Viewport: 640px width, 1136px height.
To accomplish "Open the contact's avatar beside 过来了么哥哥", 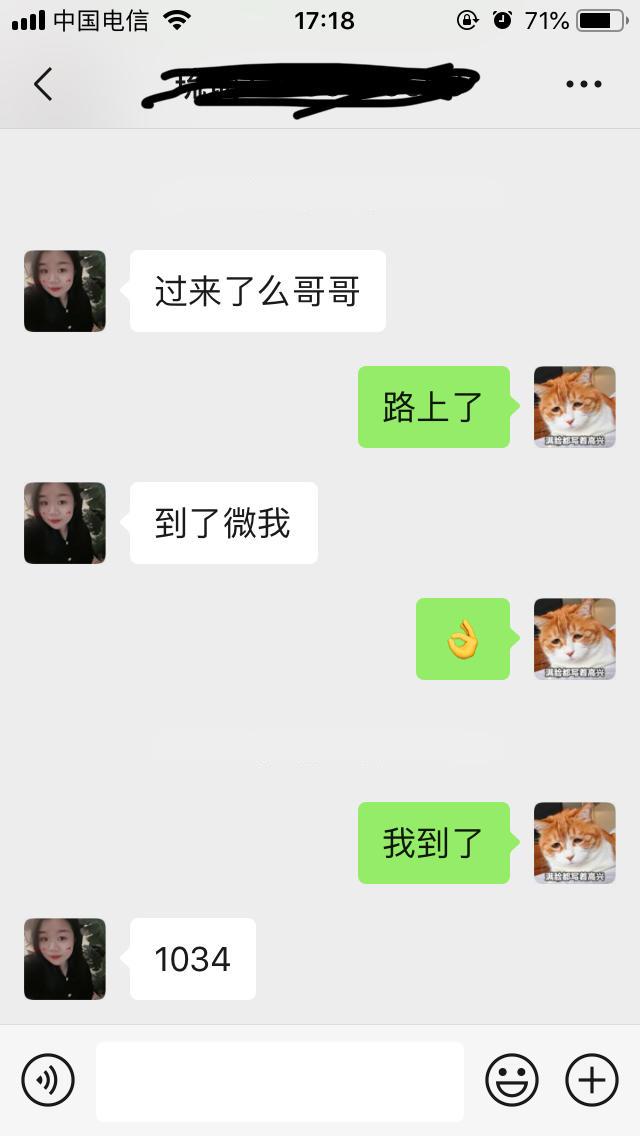I will [65, 291].
